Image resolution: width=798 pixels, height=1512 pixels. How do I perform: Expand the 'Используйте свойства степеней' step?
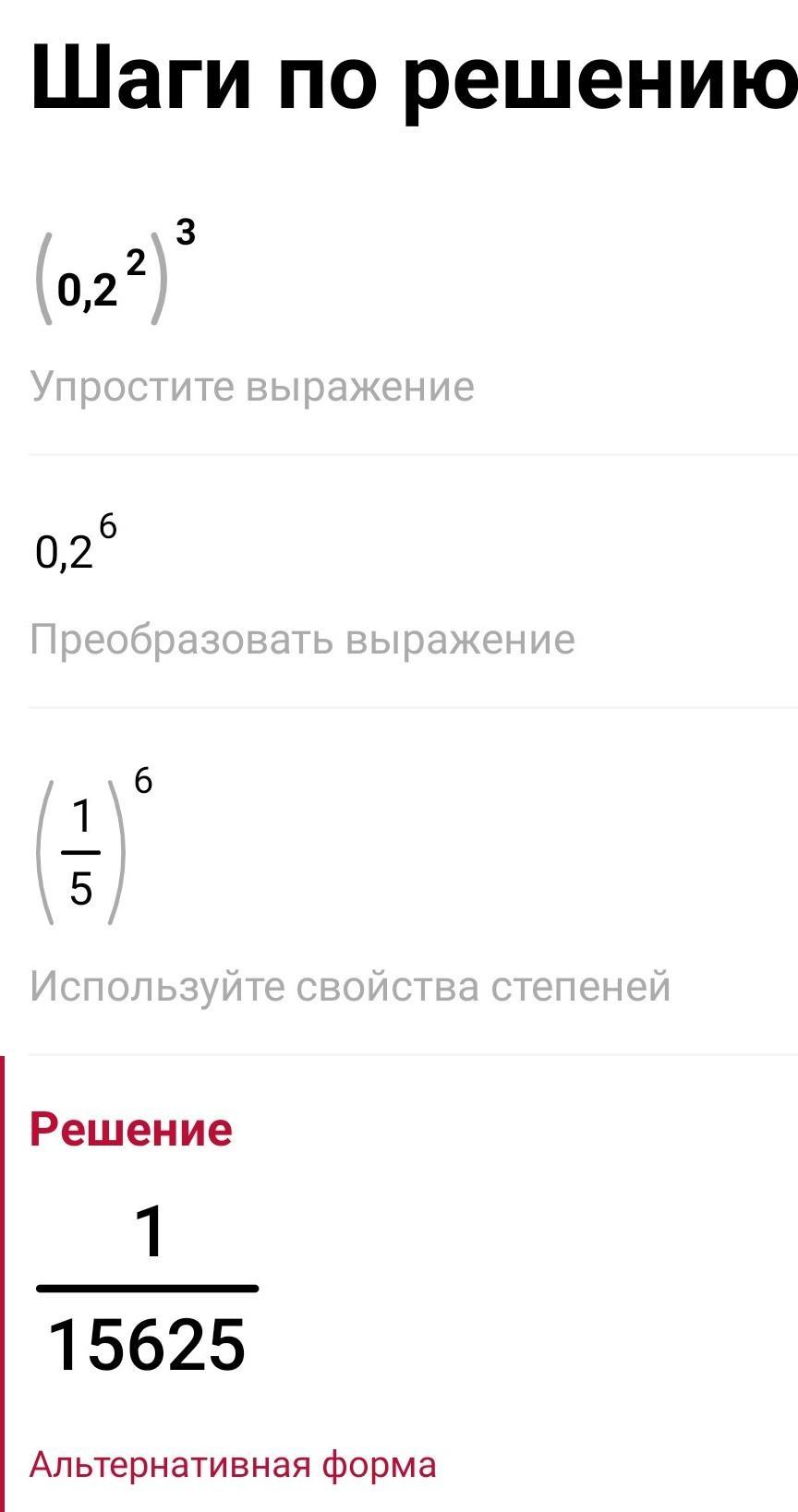(x=349, y=986)
